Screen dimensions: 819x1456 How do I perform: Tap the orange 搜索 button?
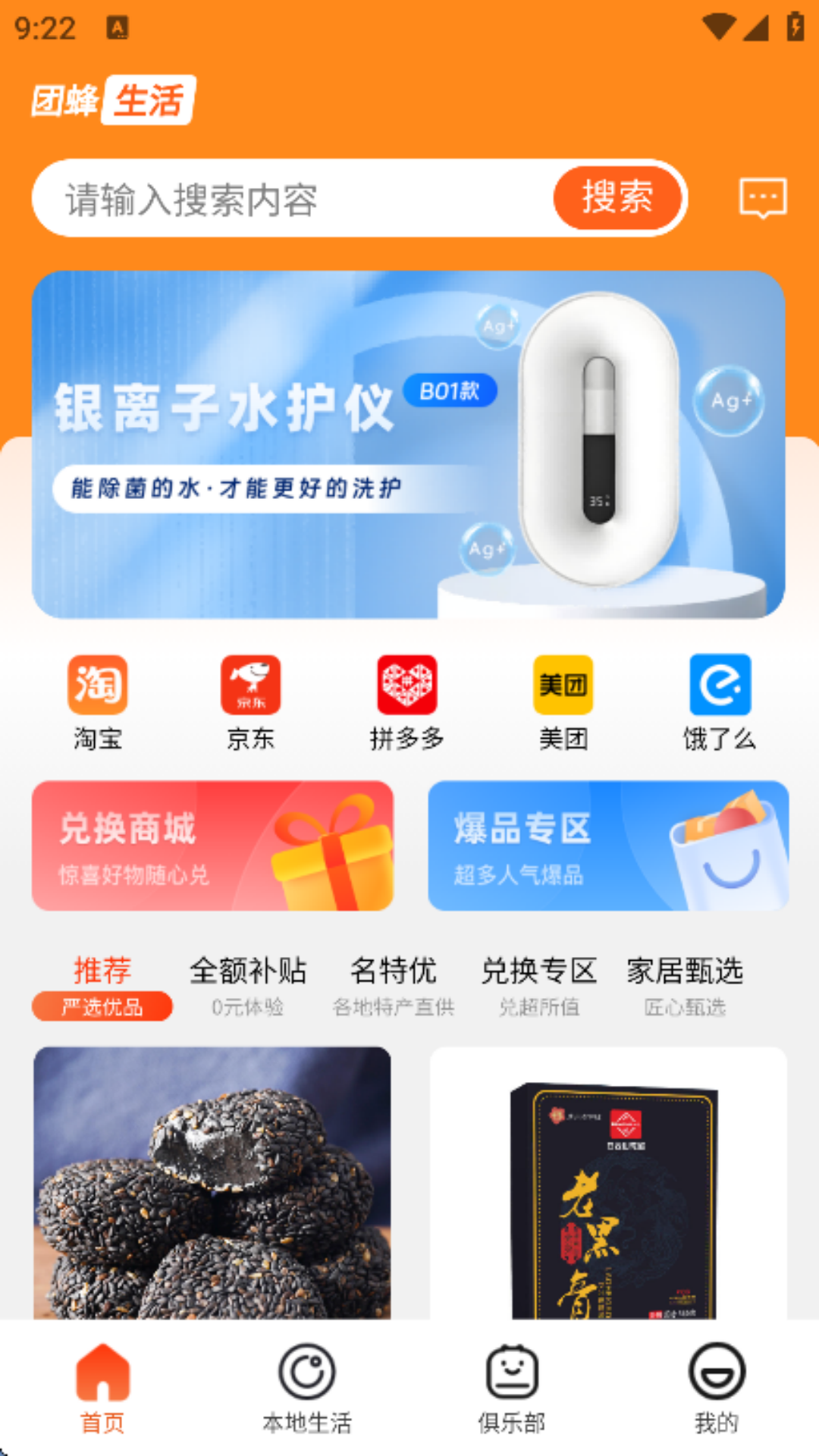pyautogui.click(x=617, y=198)
